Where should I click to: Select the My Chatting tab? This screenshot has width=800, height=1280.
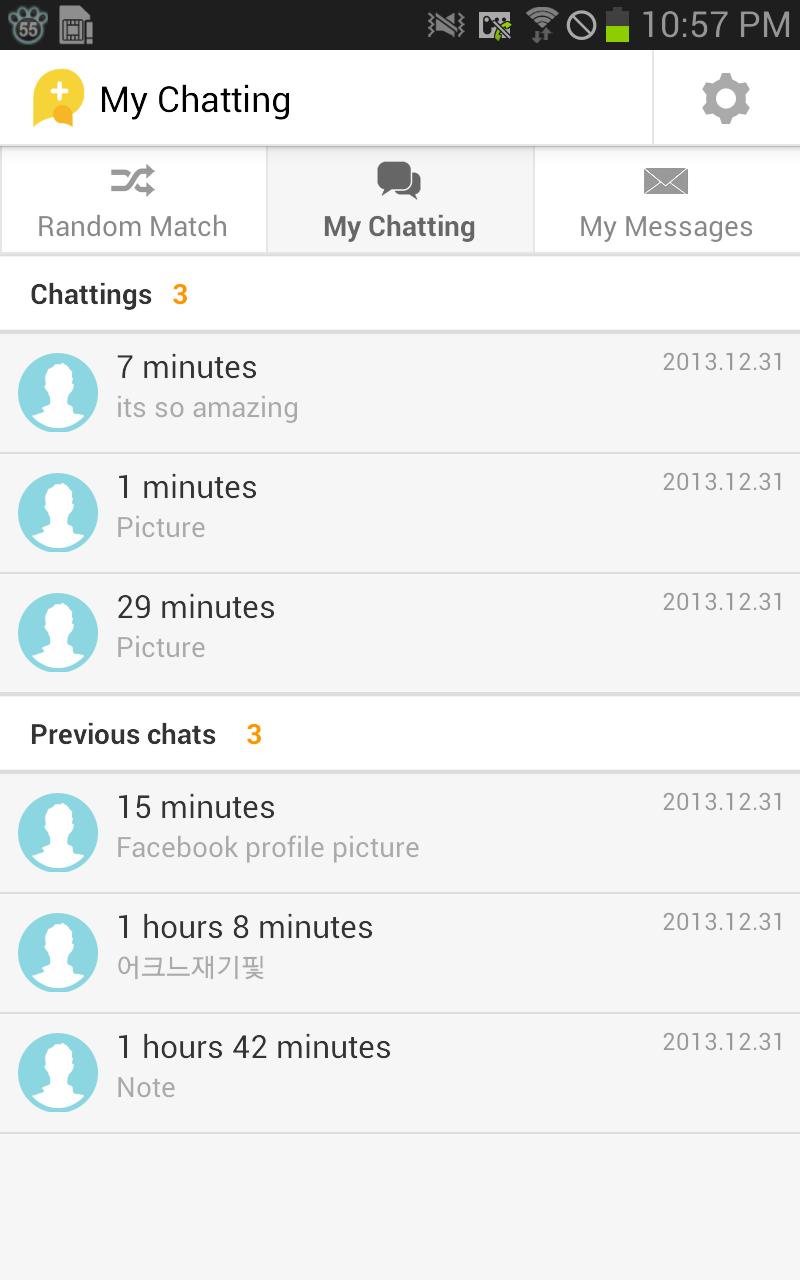[399, 200]
